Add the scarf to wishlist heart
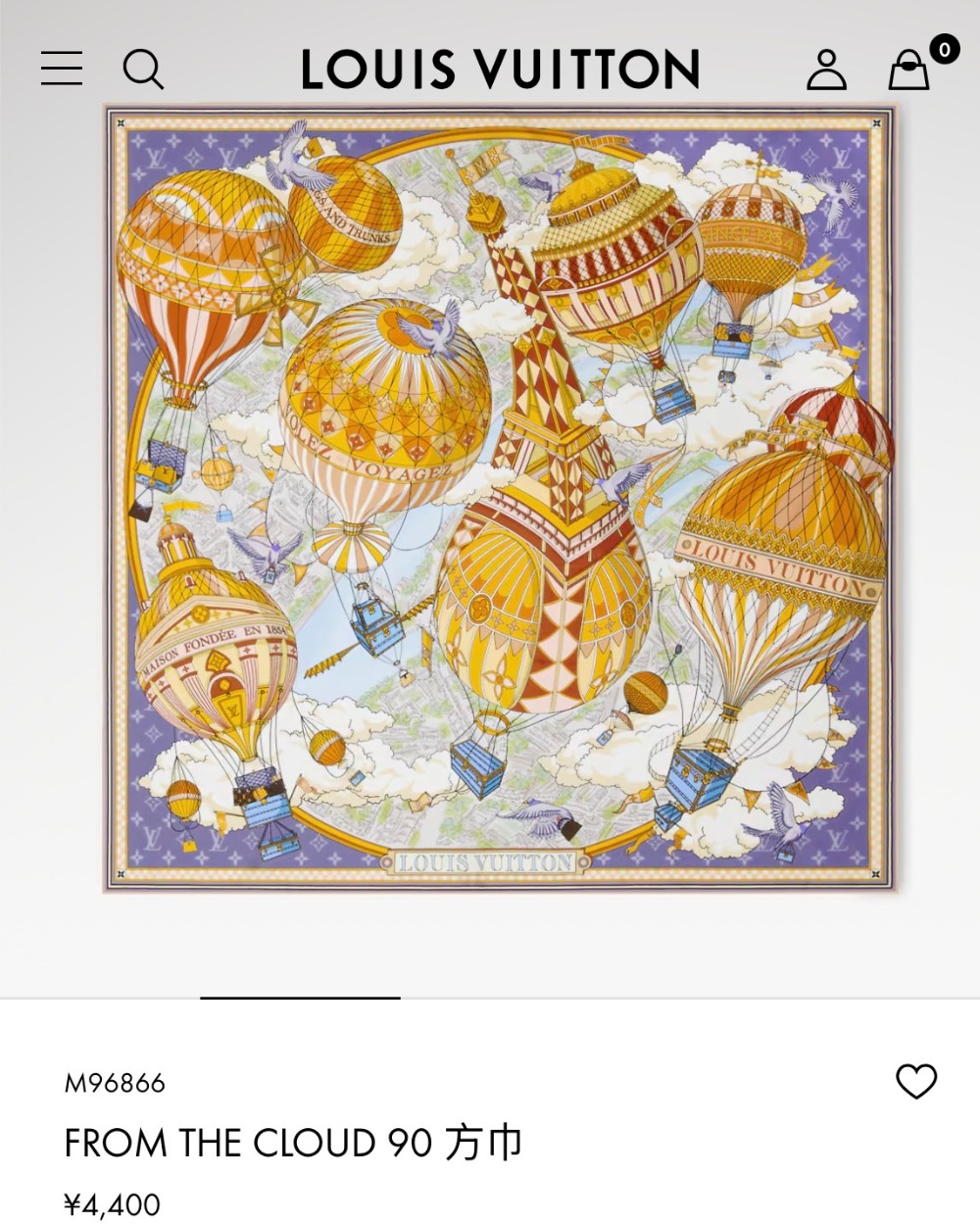 click(916, 1082)
